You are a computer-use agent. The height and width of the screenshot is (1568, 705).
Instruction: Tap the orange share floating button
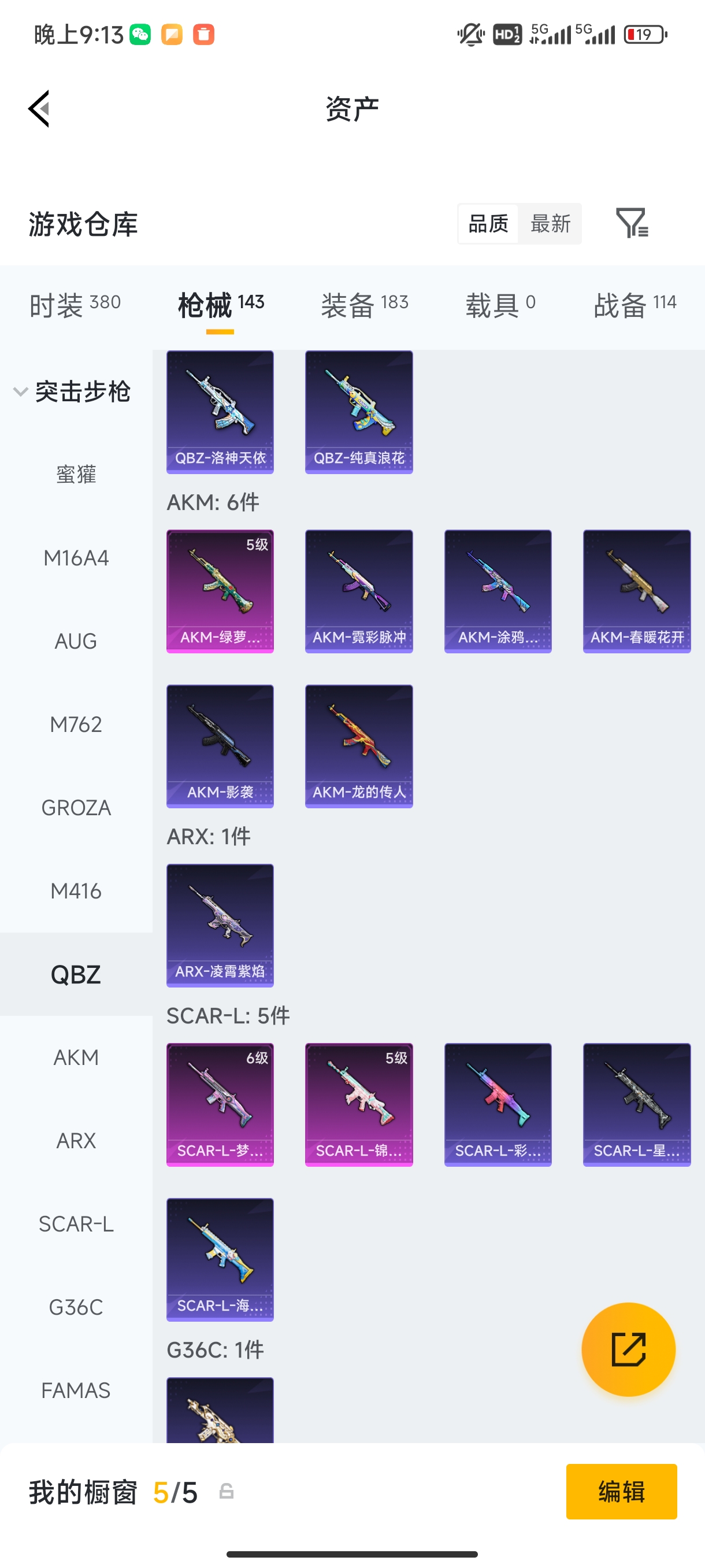point(628,1349)
